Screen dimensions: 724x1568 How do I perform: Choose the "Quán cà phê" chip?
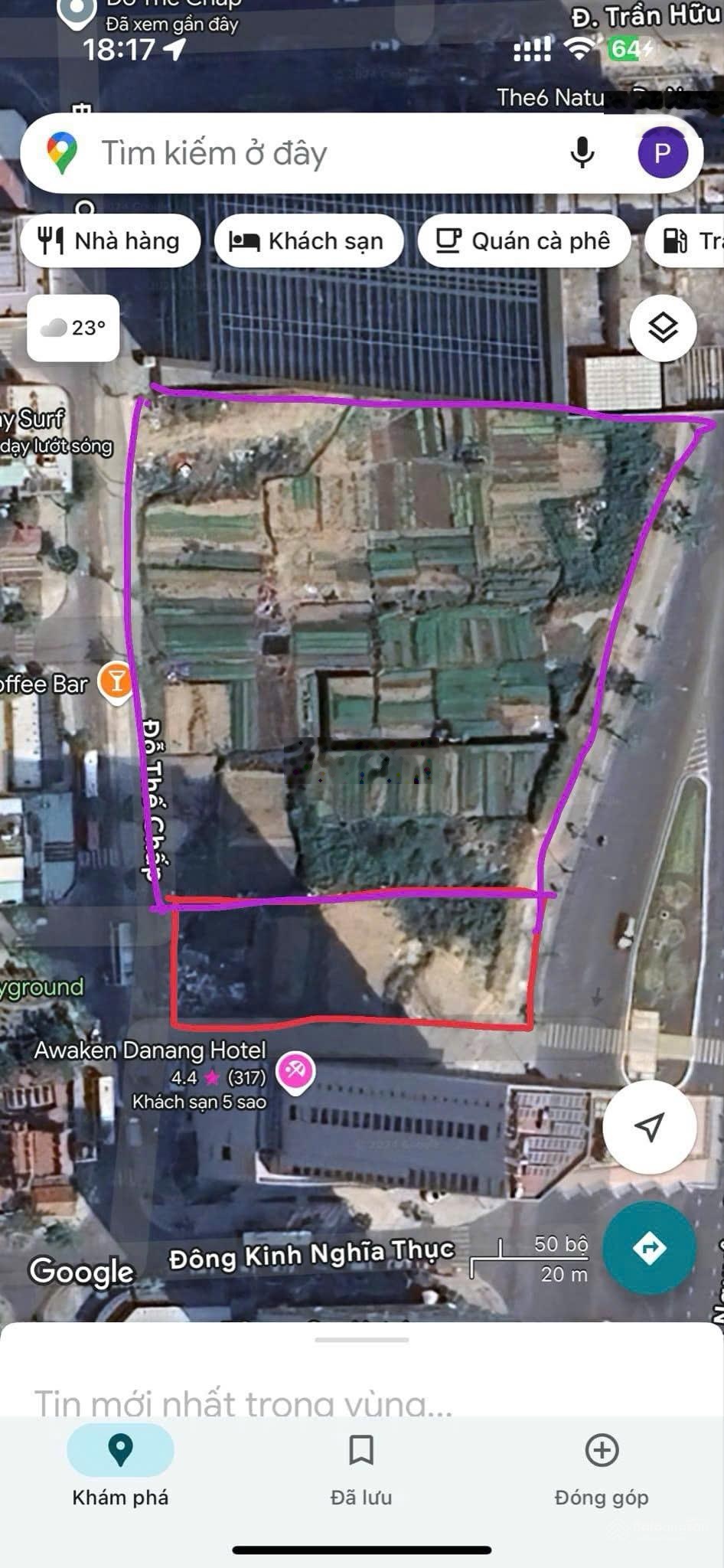pyautogui.click(x=524, y=242)
